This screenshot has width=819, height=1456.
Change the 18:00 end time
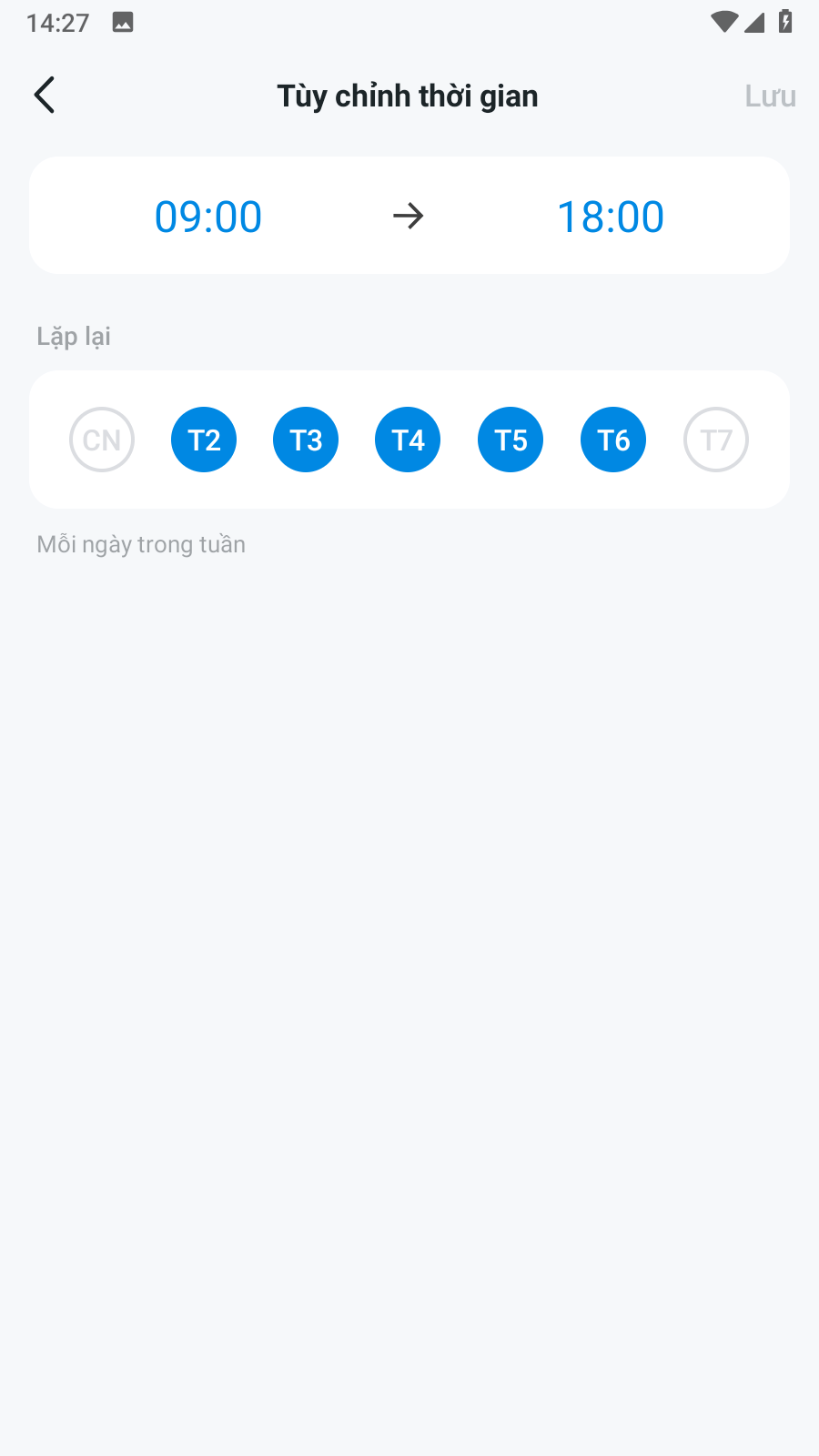tap(611, 217)
